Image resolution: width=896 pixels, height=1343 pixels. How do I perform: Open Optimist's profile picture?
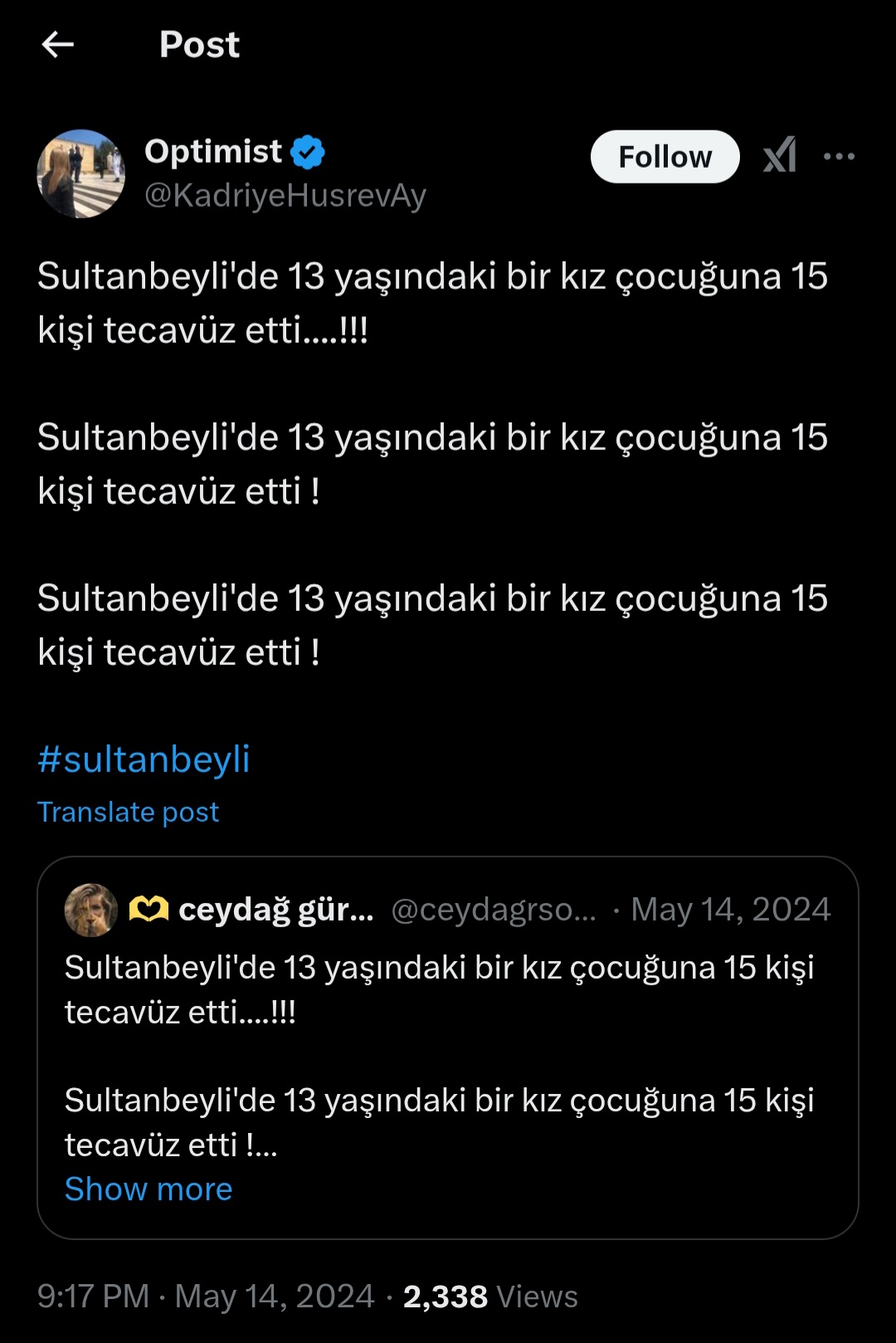point(80,173)
